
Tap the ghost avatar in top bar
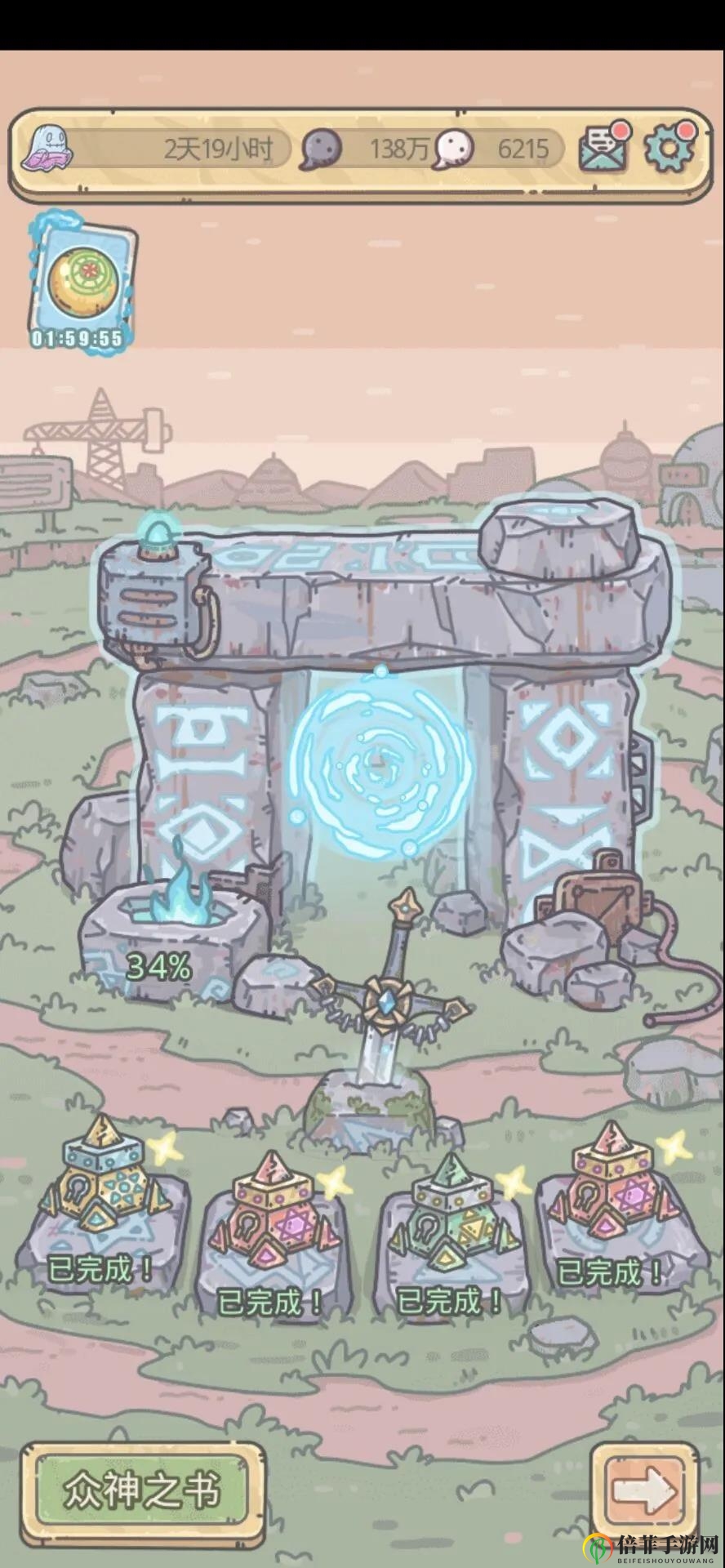pos(50,149)
